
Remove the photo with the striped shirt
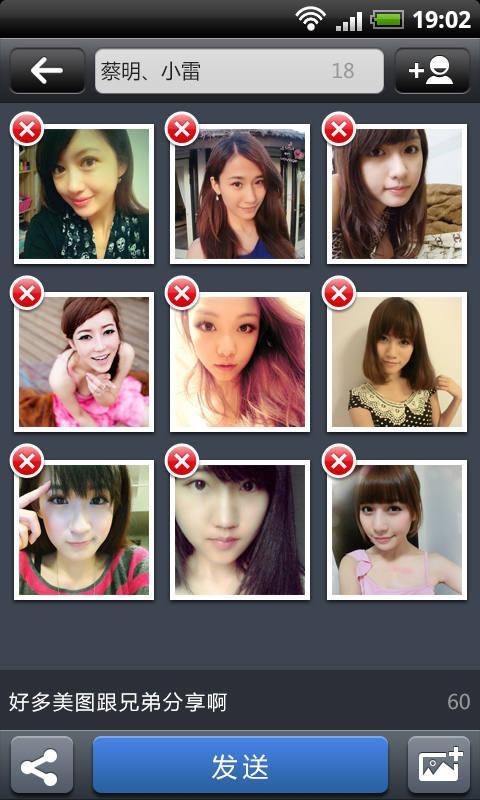pos(27,461)
